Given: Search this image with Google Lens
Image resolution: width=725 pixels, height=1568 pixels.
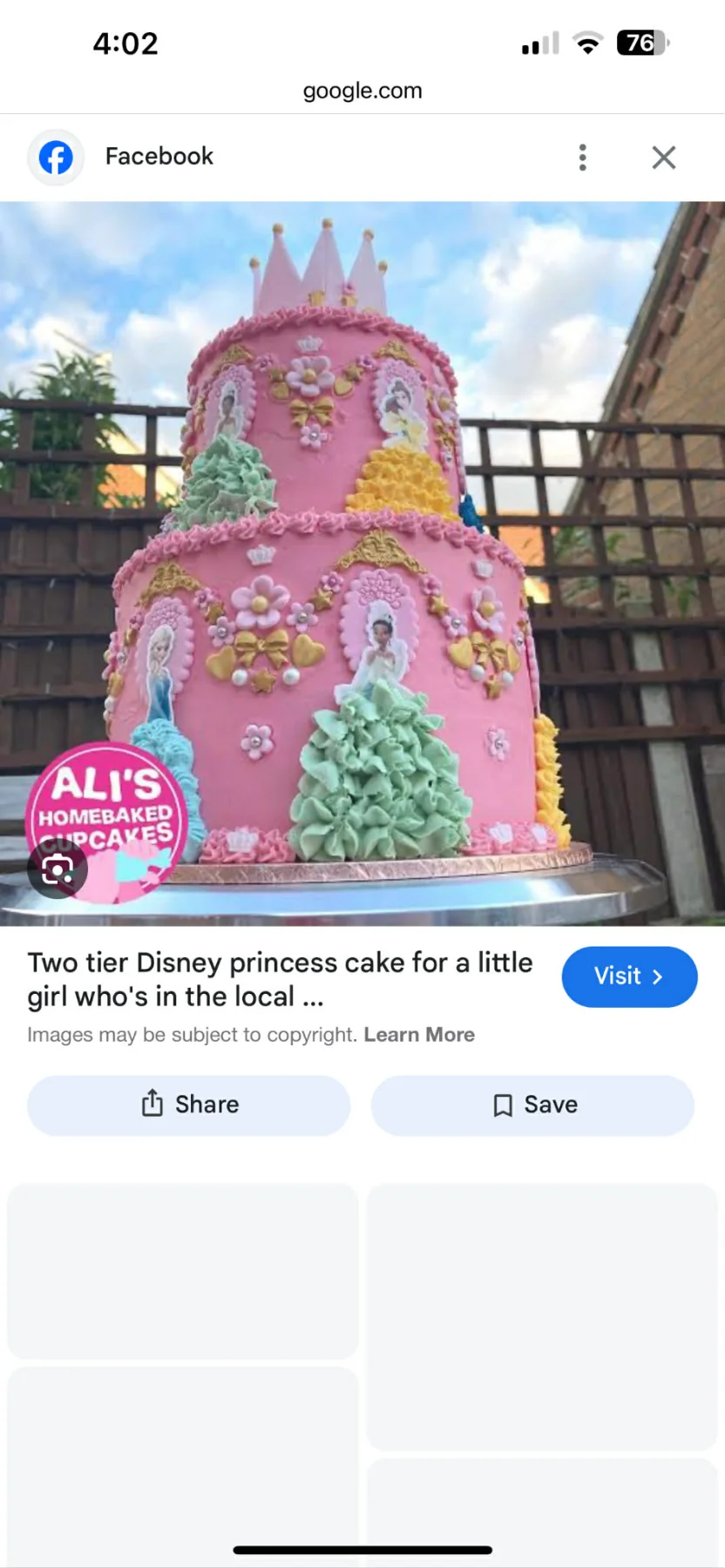Looking at the screenshot, I should (x=58, y=869).
